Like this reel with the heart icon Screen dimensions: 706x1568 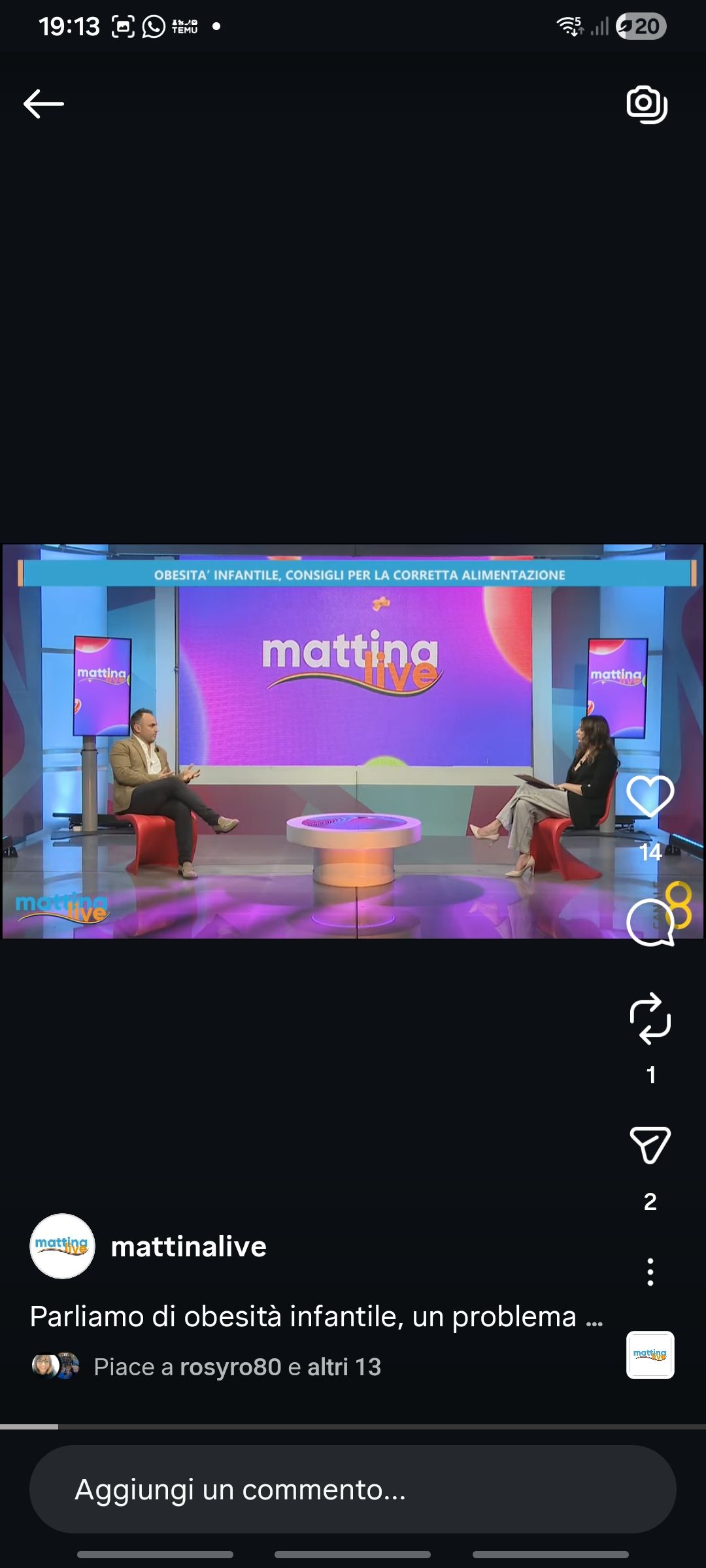click(650, 796)
